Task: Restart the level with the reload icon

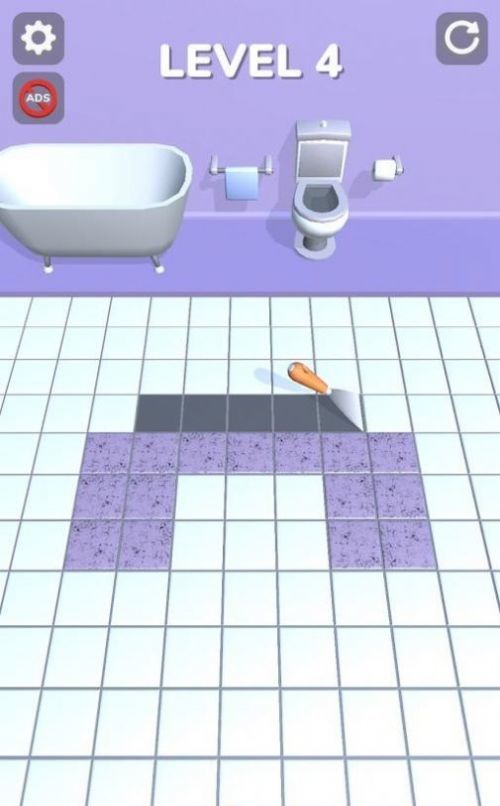Action: (x=461, y=39)
